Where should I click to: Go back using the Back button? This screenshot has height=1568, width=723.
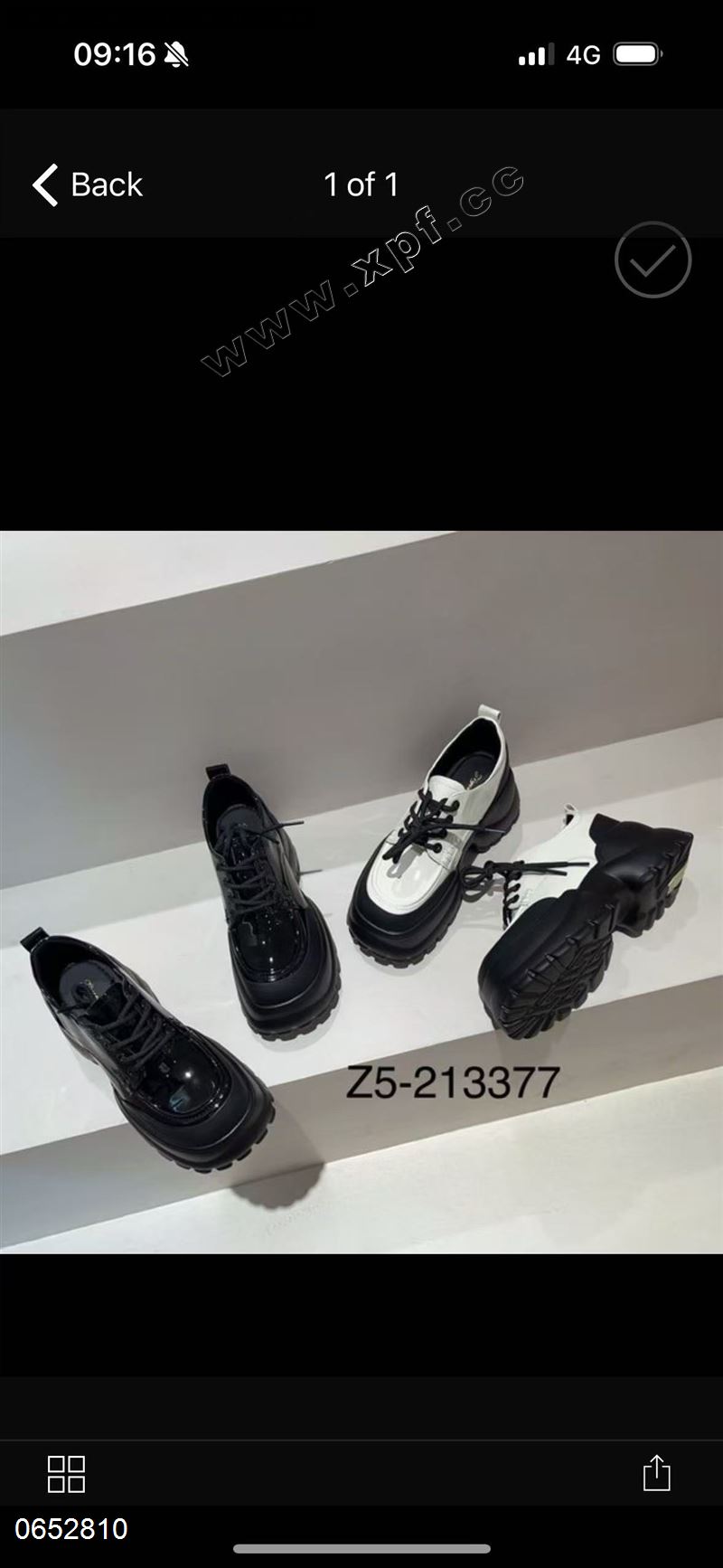tap(88, 184)
